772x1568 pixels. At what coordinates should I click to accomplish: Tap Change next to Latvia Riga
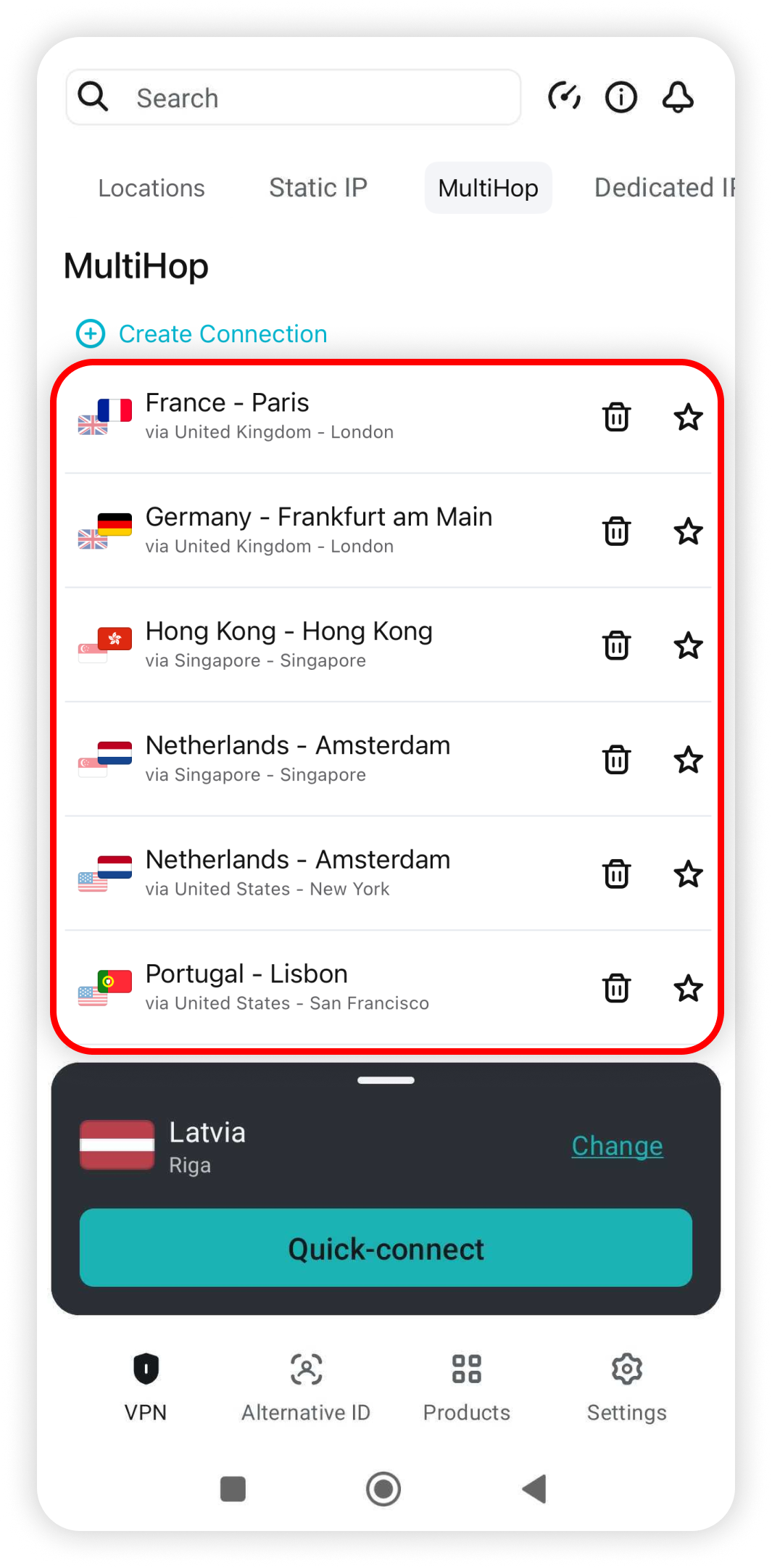pos(617,1146)
